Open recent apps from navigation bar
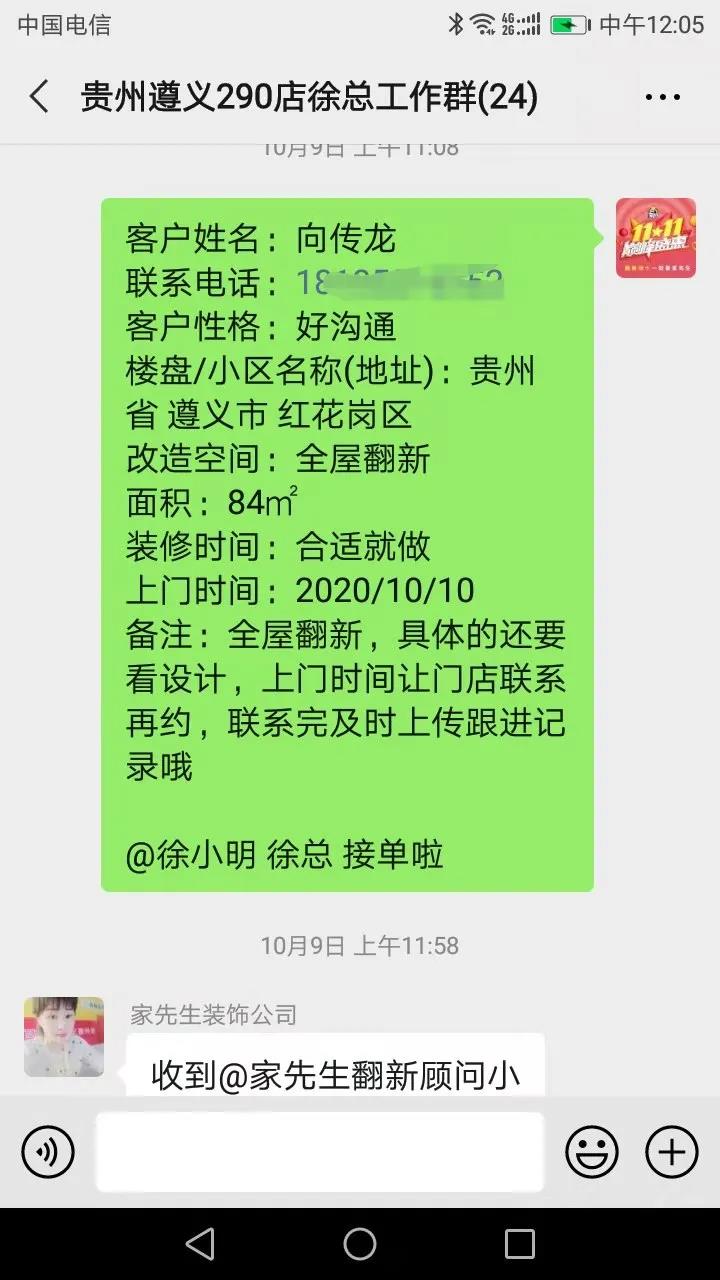Viewport: 720px width, 1280px height. [x=519, y=1244]
